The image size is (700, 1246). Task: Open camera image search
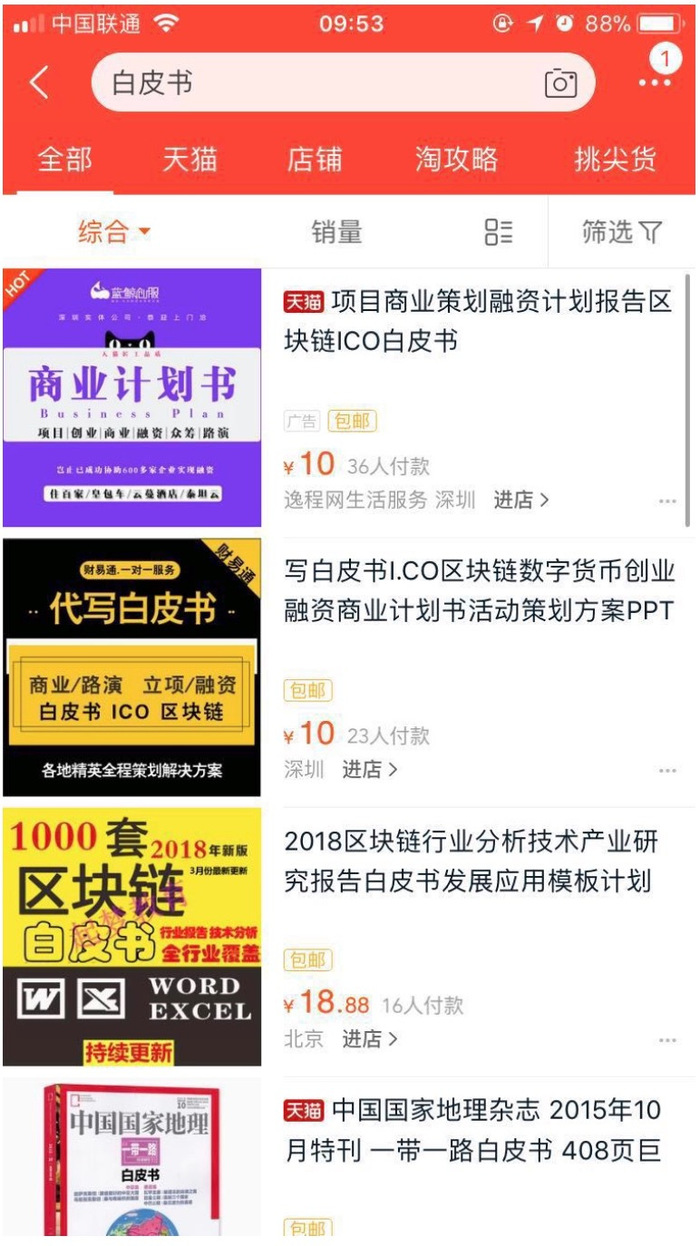click(x=561, y=84)
